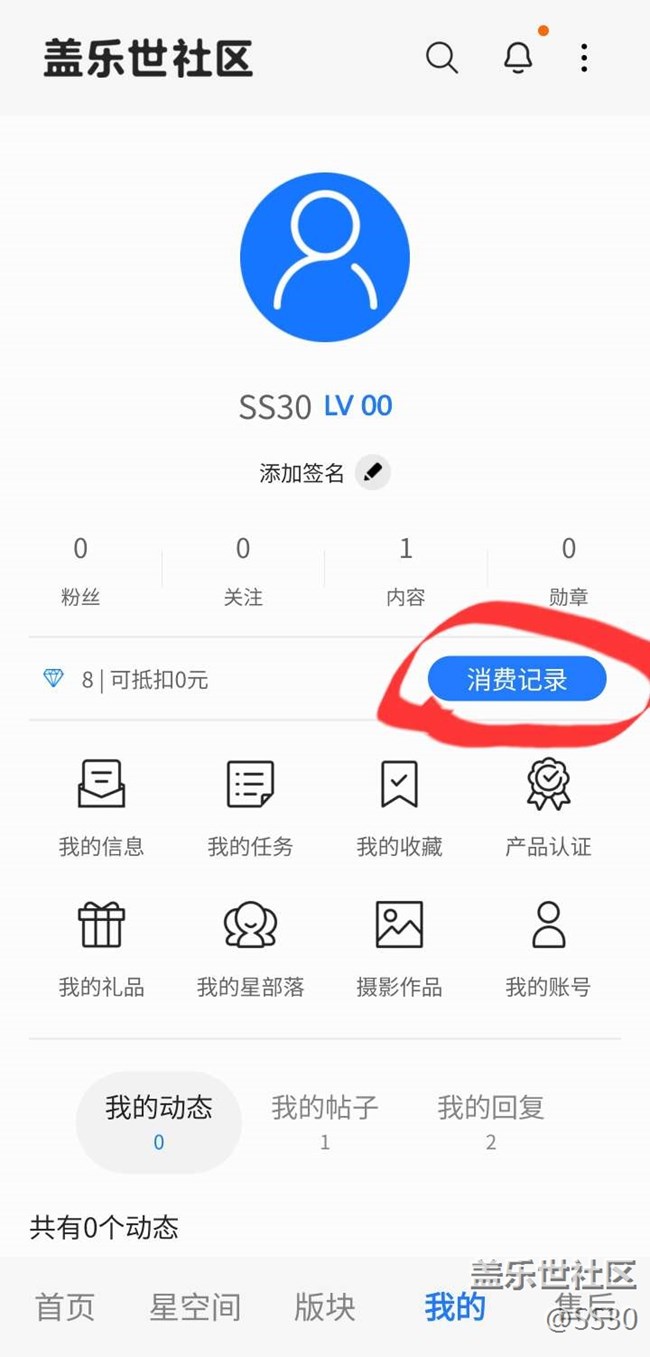Go to the 首页 tab
This screenshot has width=650, height=1357.
(65, 1306)
